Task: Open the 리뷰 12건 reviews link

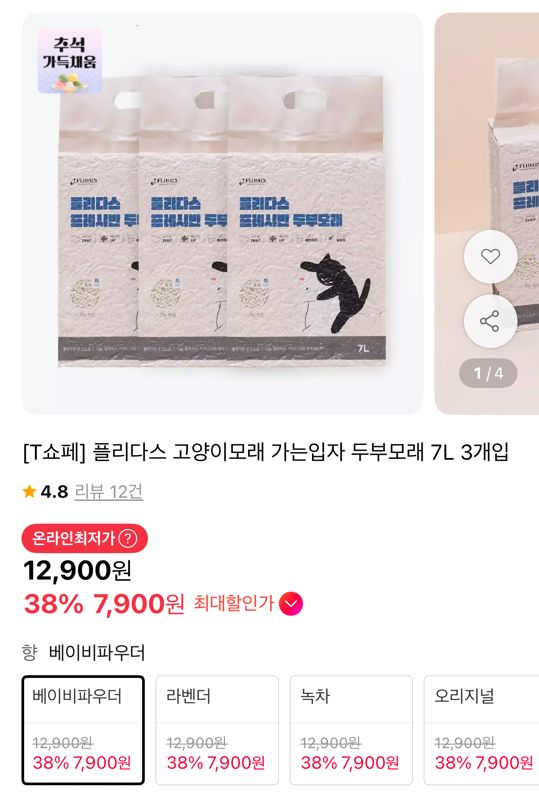Action: [x=109, y=491]
